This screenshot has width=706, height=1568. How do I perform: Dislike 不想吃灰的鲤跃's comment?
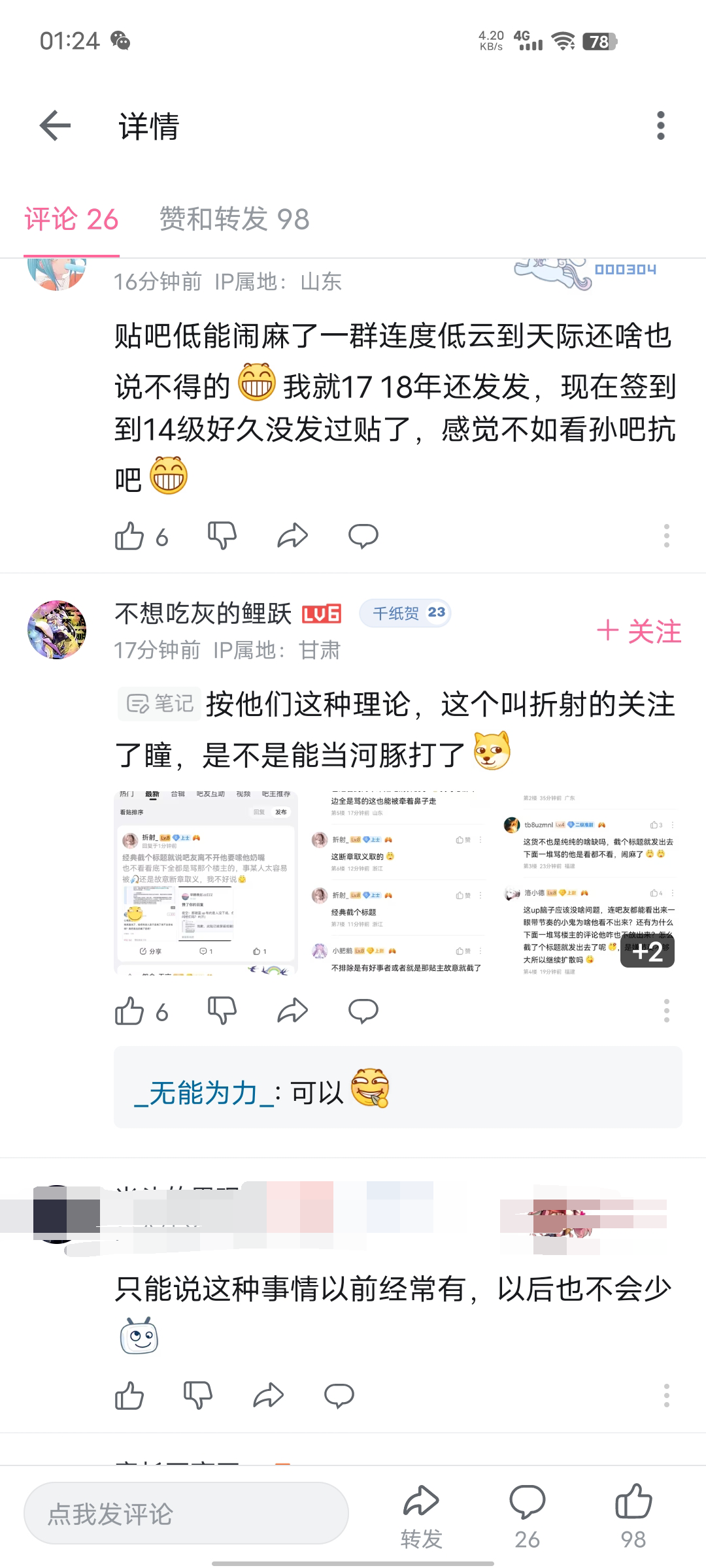click(x=222, y=1011)
